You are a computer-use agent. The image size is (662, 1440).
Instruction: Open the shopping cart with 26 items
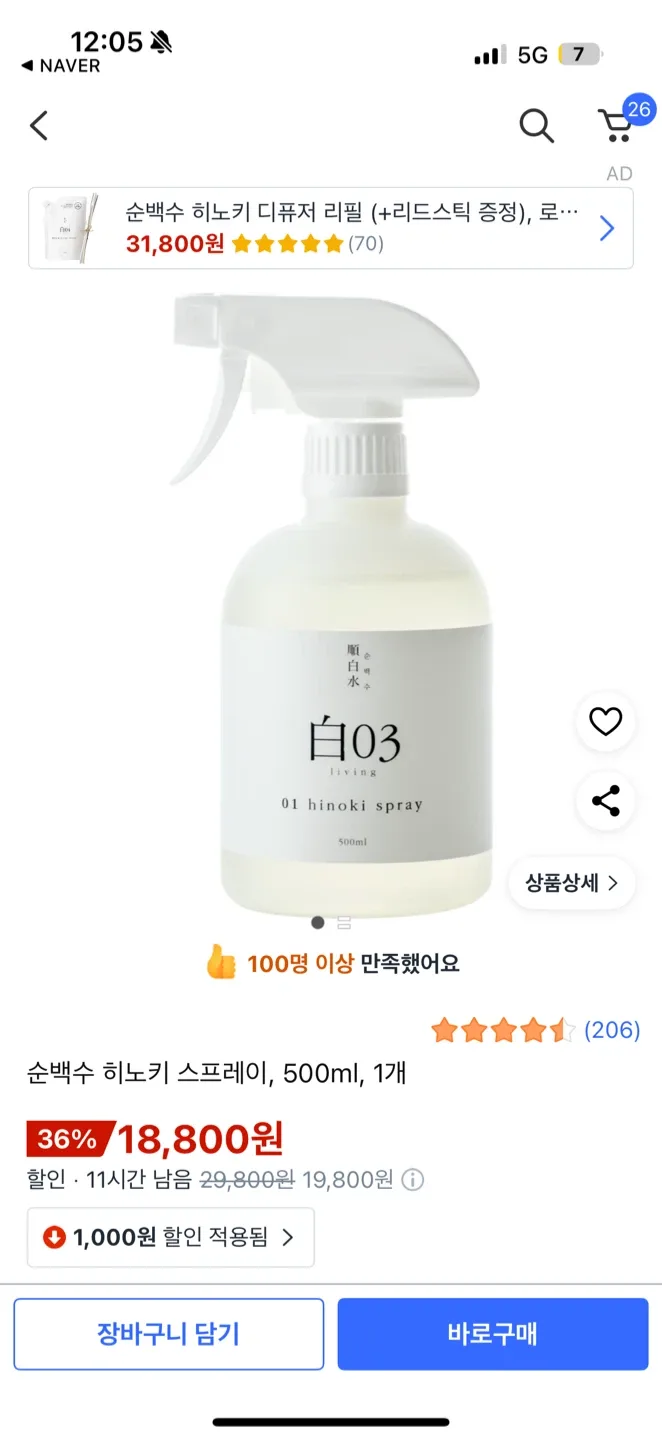click(616, 126)
